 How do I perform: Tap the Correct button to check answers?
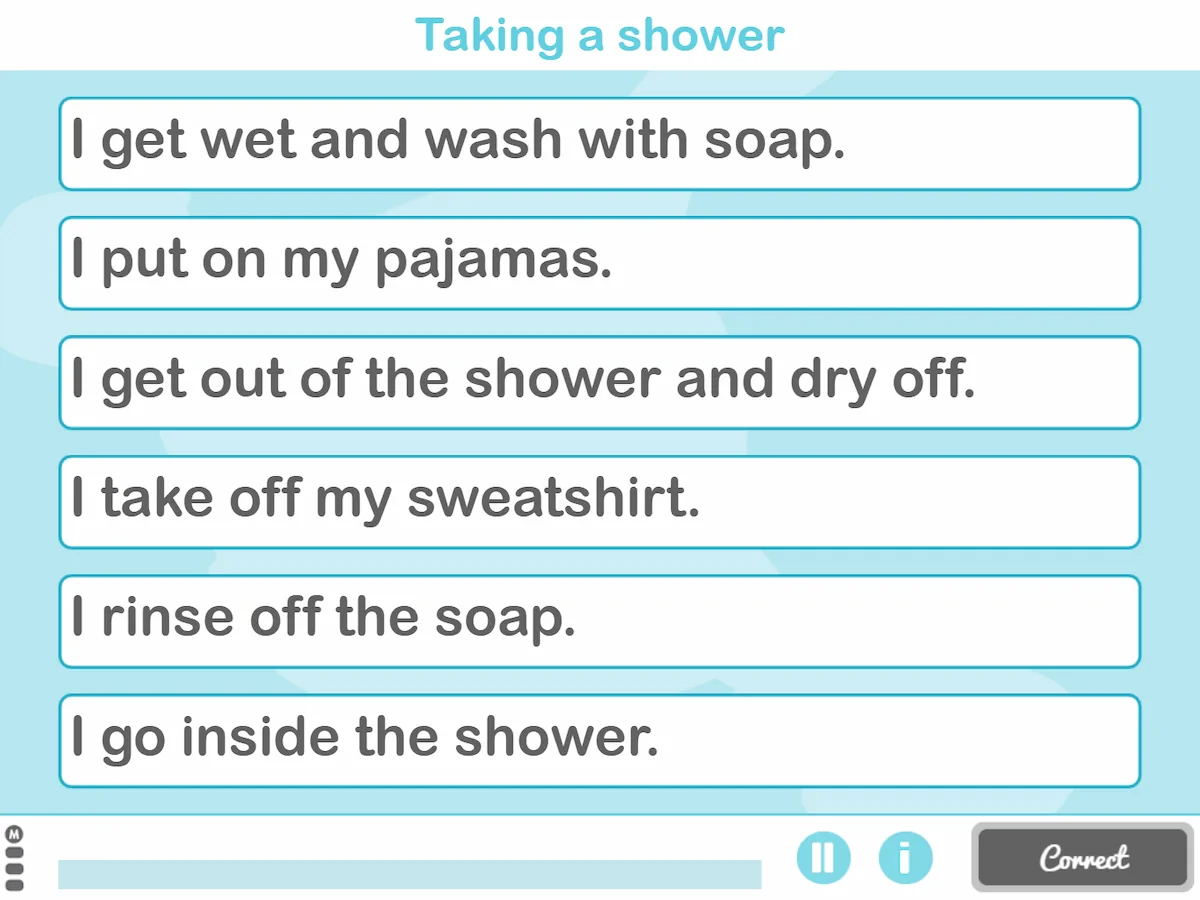pyautogui.click(x=1083, y=858)
